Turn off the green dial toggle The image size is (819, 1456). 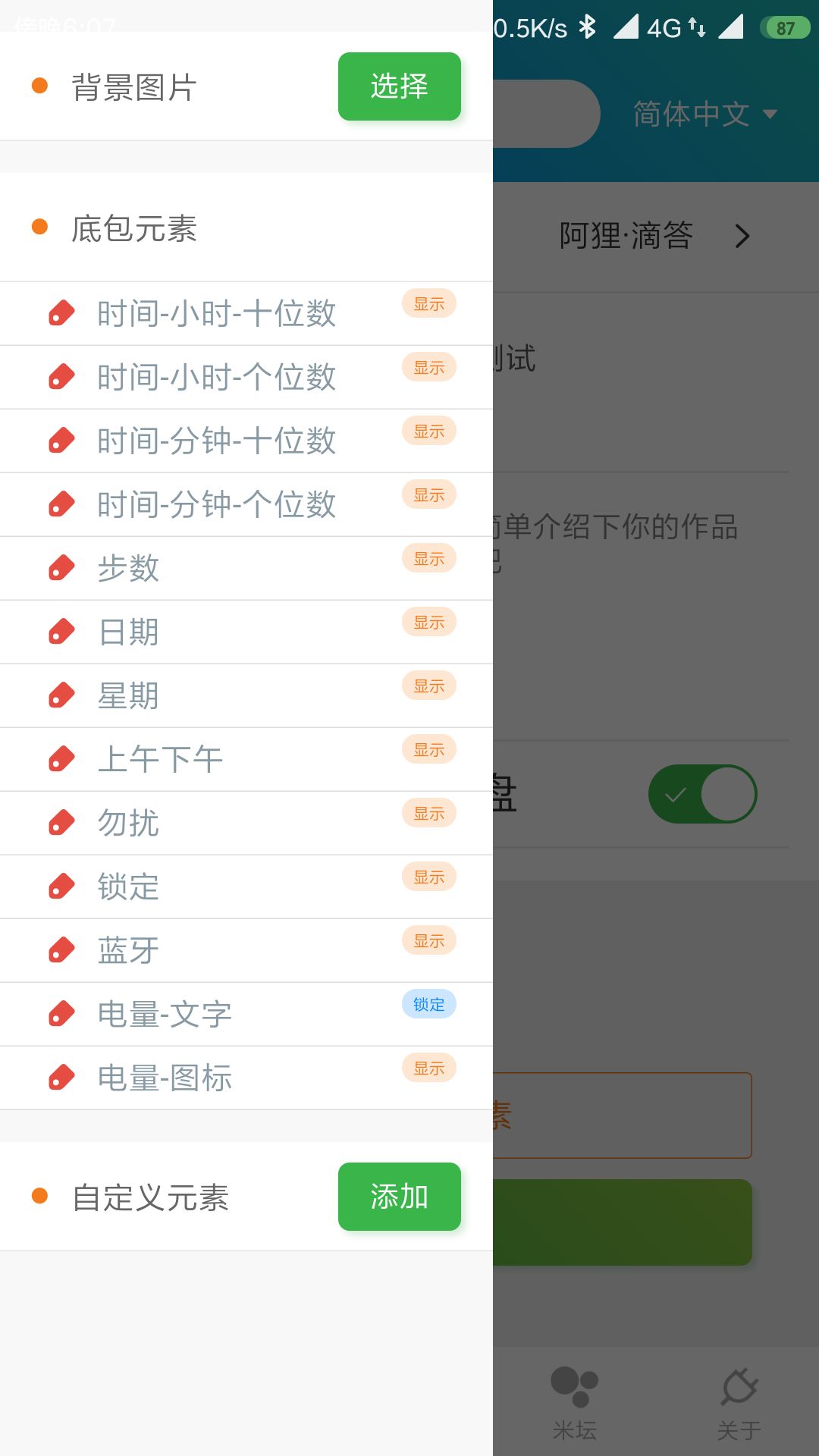pyautogui.click(x=702, y=794)
